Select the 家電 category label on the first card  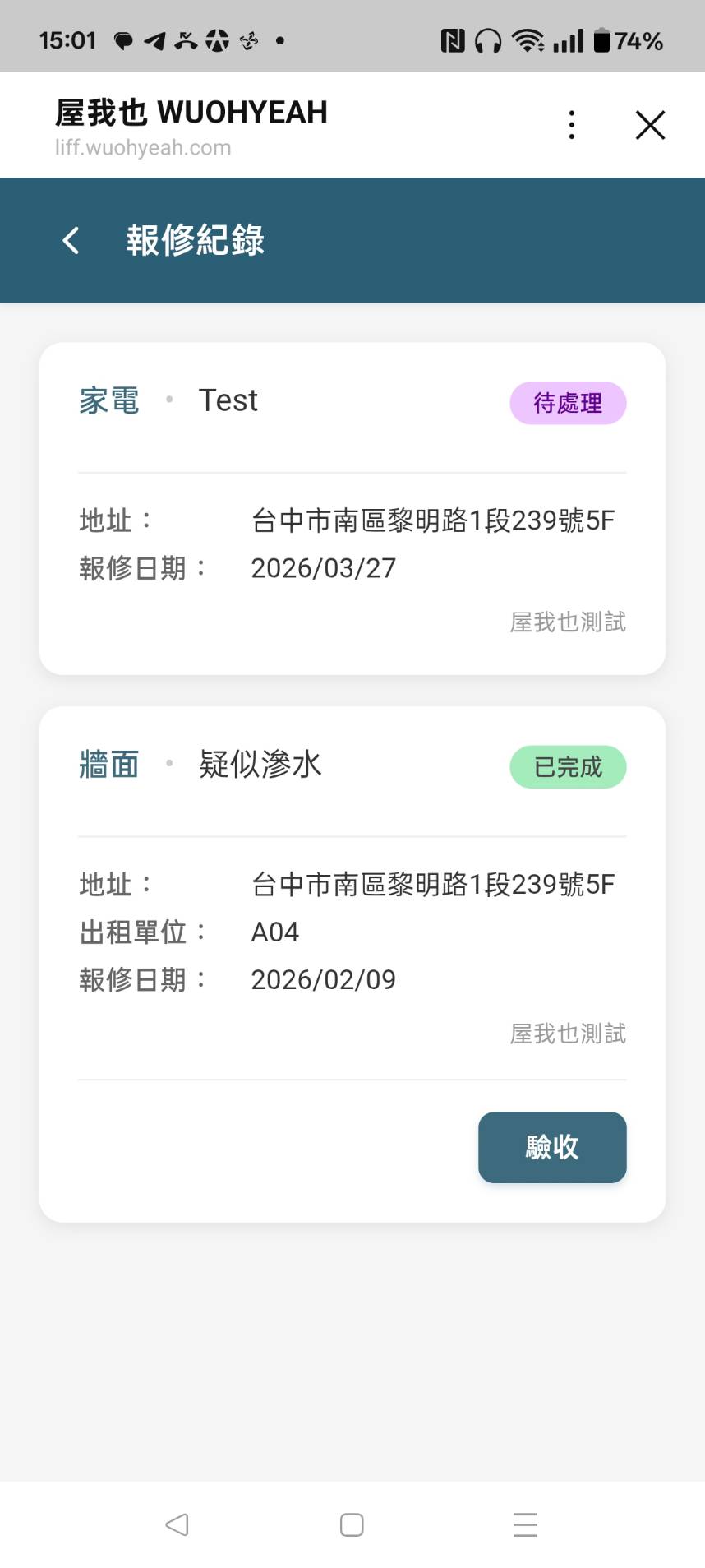coord(108,400)
